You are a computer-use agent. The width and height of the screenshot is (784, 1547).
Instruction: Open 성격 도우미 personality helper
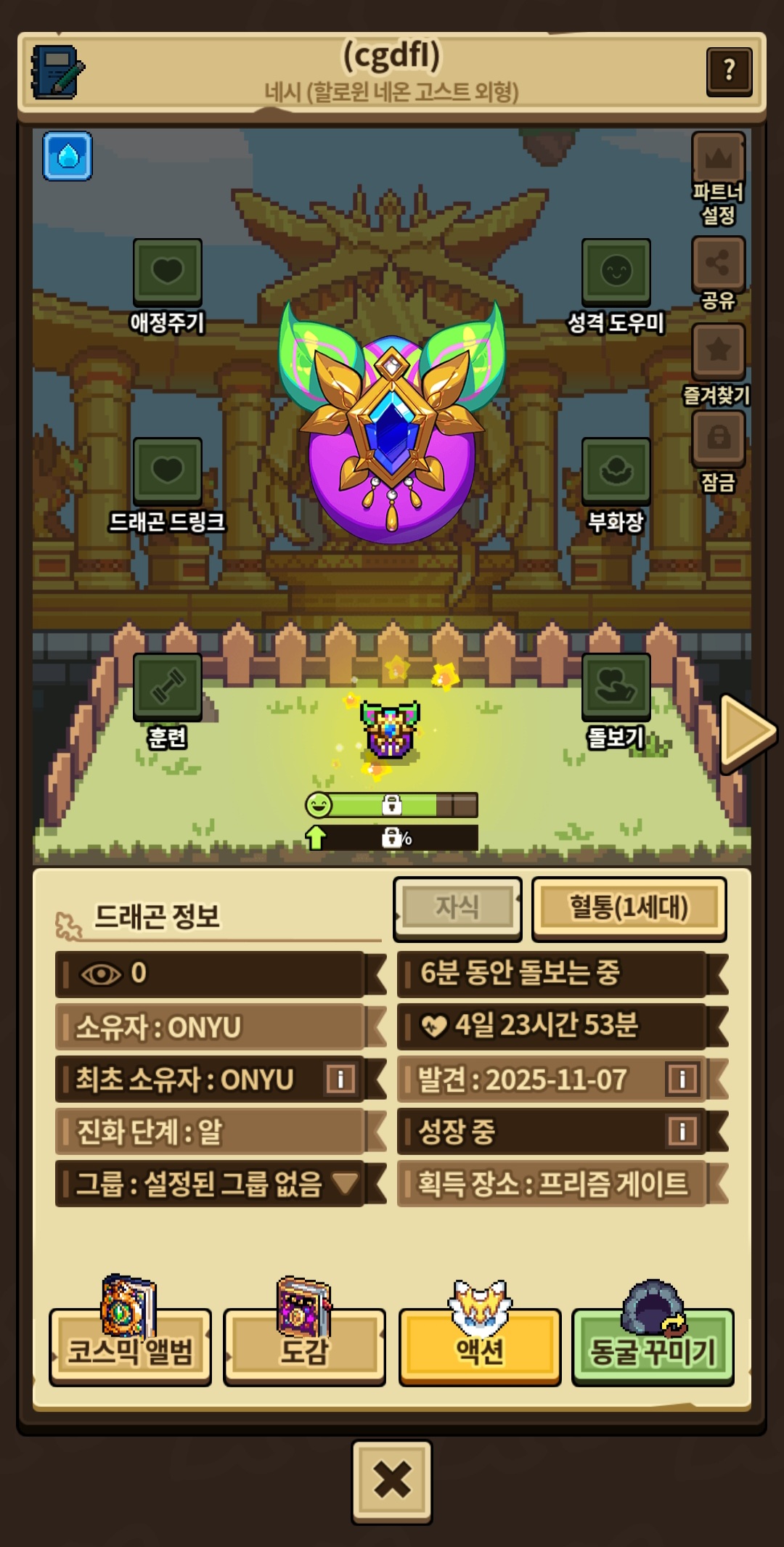pyautogui.click(x=616, y=272)
